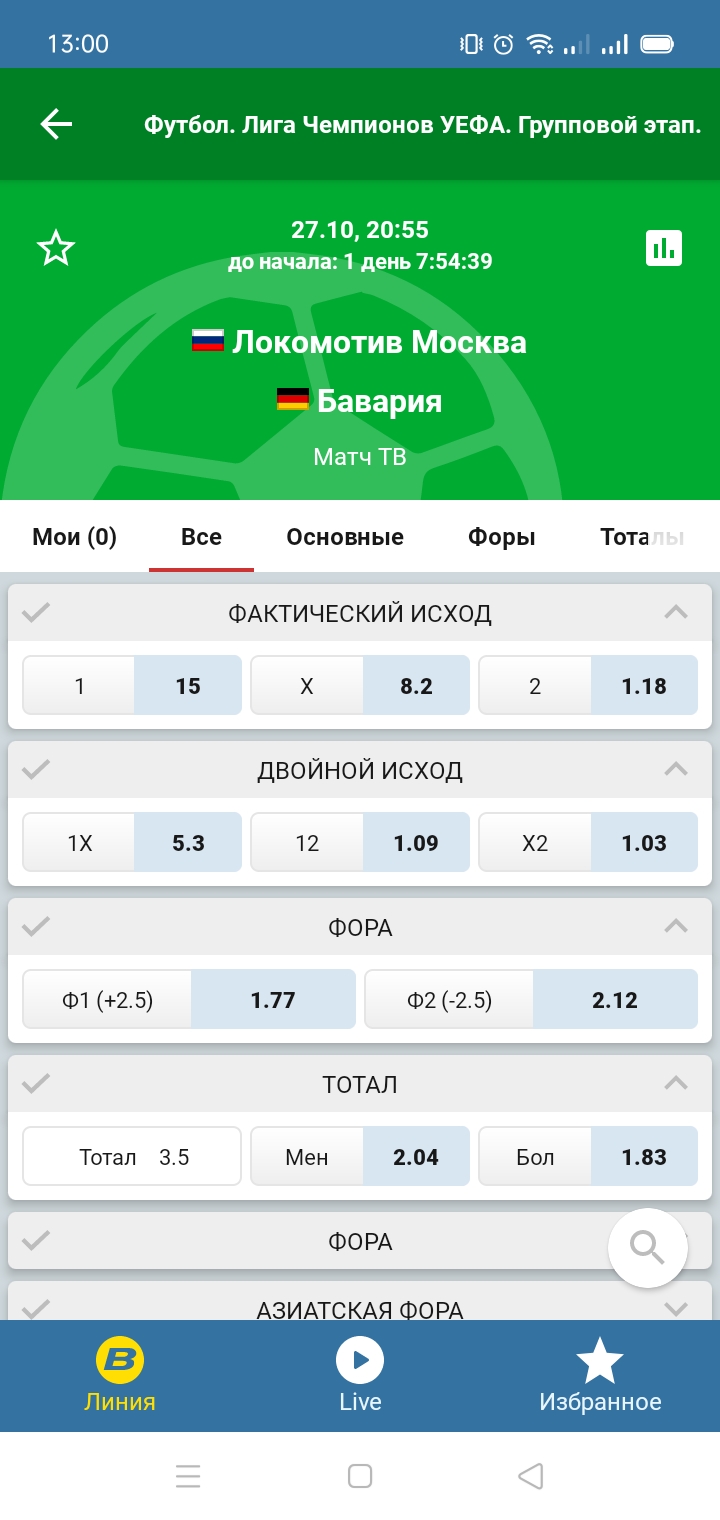Open the floating search button

[648, 1246]
